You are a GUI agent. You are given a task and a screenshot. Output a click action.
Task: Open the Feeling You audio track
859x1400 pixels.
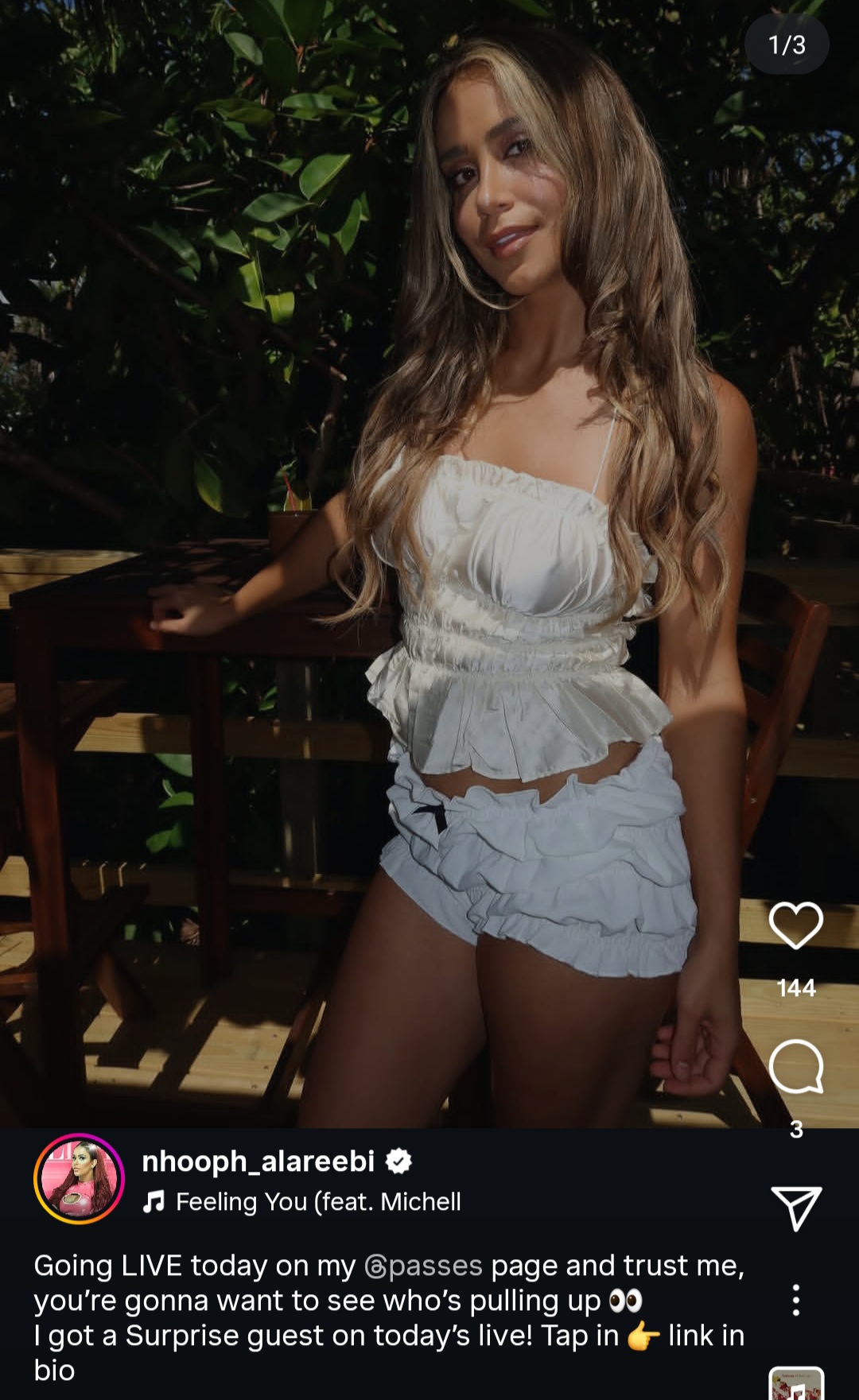click(x=317, y=1201)
